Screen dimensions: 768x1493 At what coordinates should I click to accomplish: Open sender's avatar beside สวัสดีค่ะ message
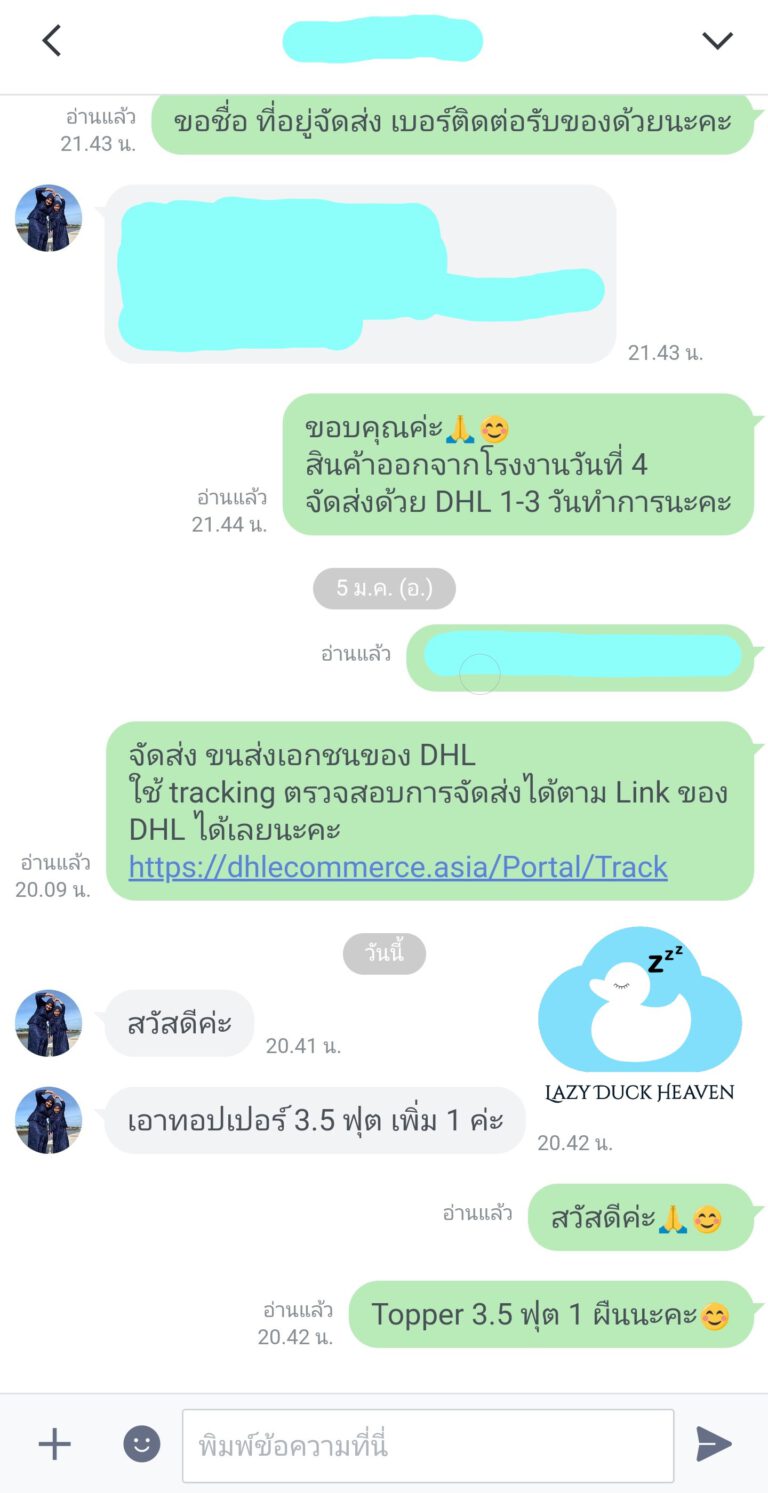click(x=48, y=1023)
